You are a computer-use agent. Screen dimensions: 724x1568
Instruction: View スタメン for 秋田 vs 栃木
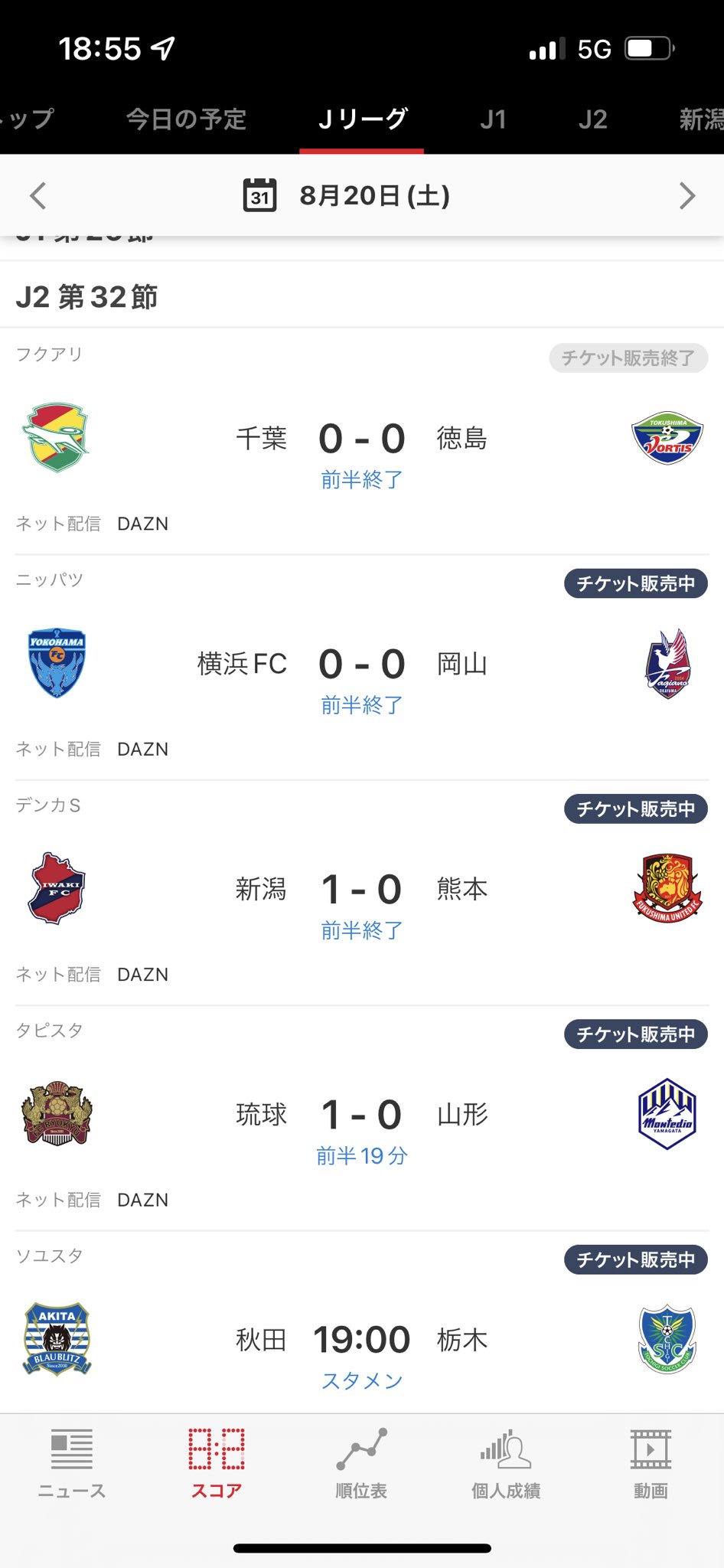tap(361, 1380)
